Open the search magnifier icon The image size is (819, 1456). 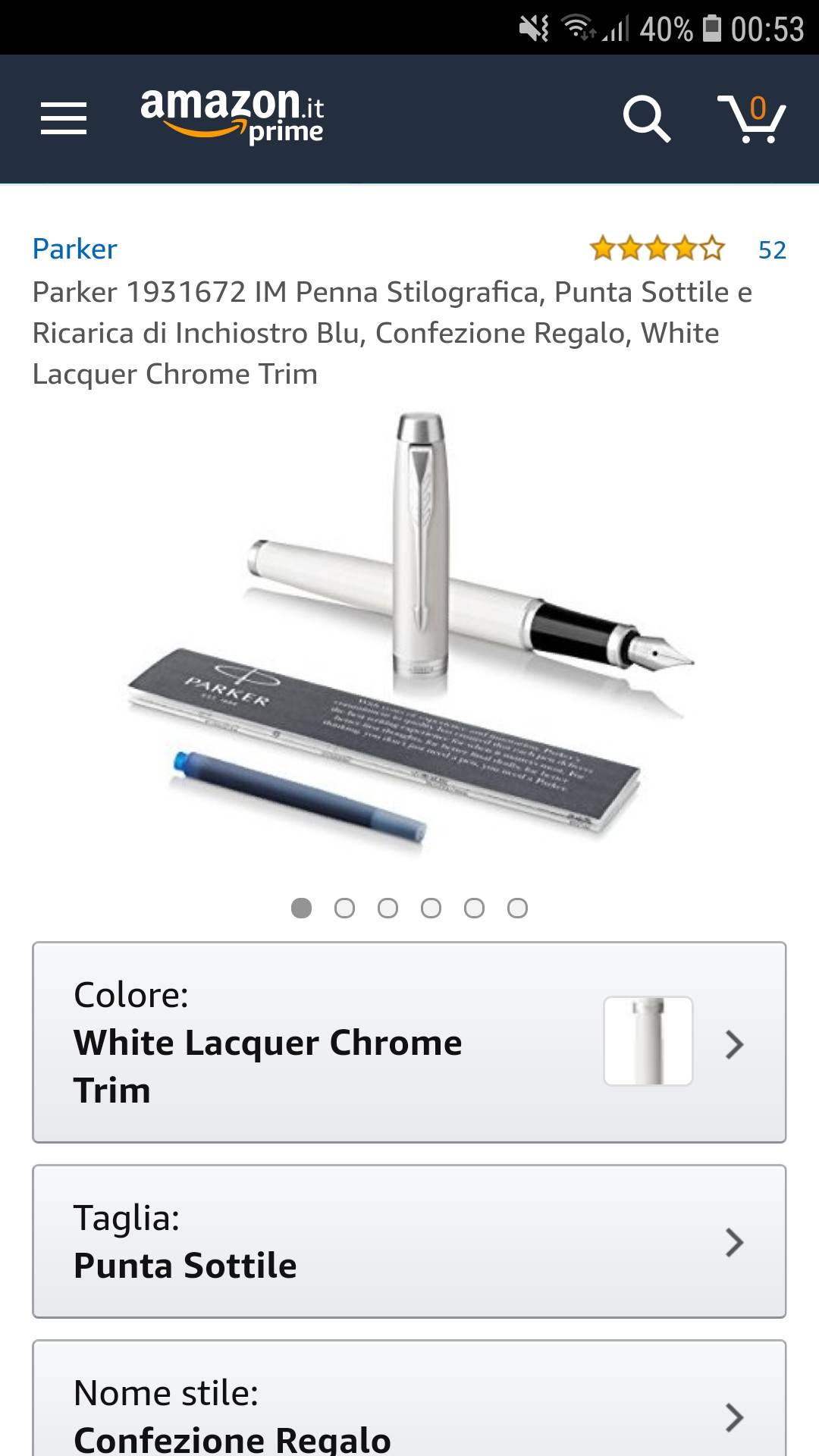click(x=646, y=118)
